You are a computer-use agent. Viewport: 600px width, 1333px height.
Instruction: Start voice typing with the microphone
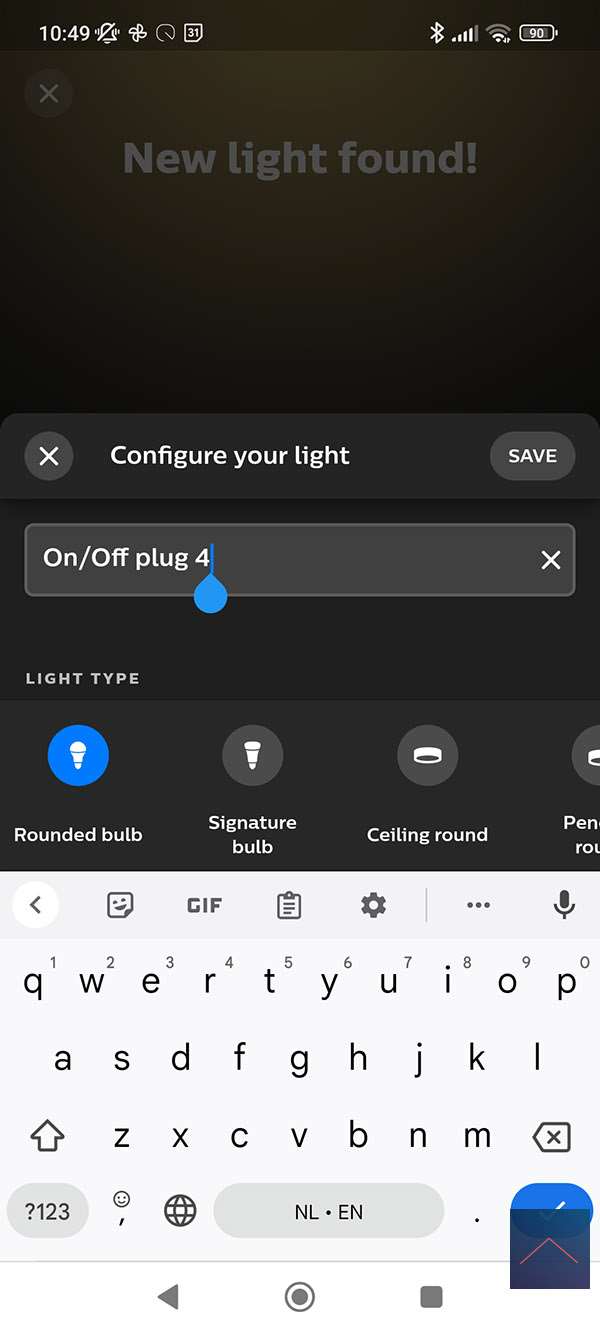[564, 905]
